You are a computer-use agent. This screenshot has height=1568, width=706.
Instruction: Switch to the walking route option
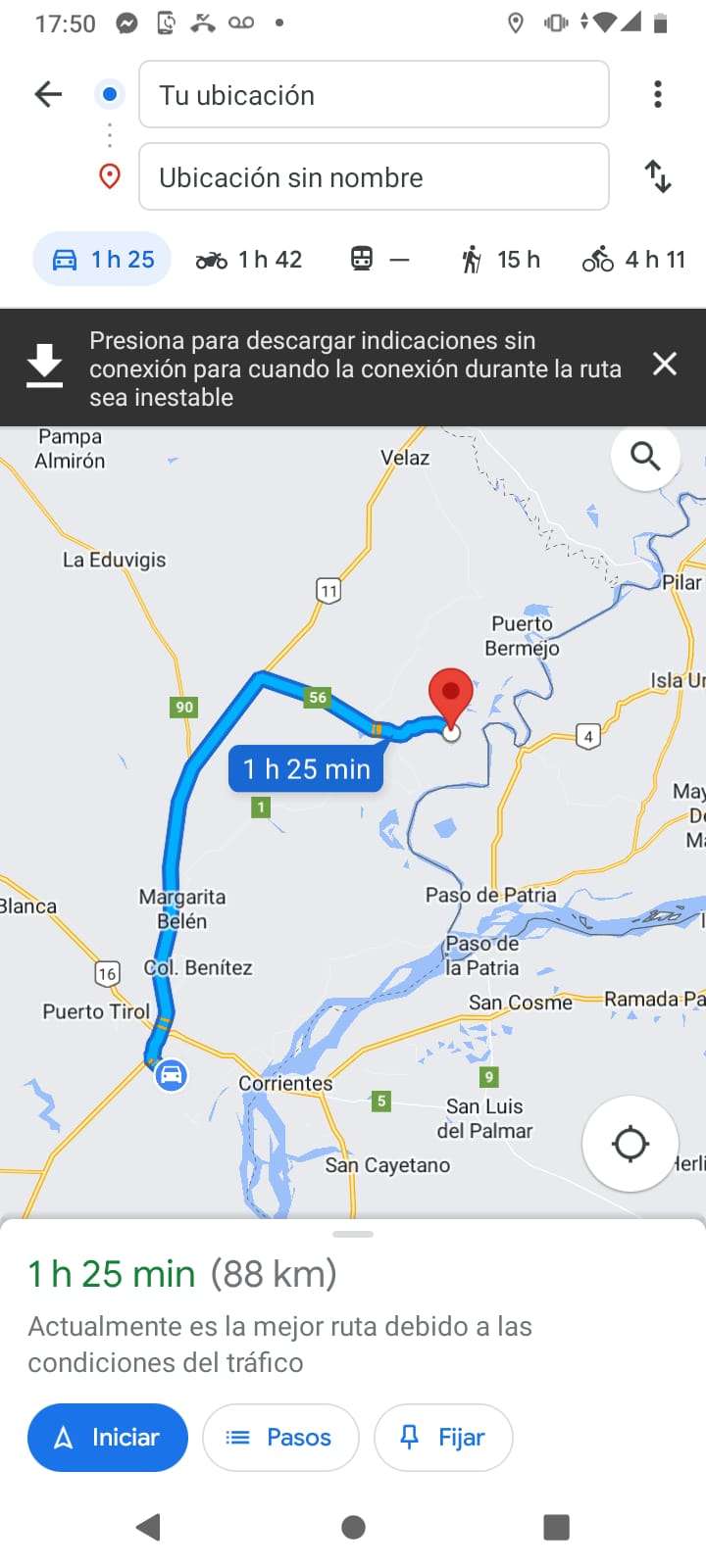(500, 259)
